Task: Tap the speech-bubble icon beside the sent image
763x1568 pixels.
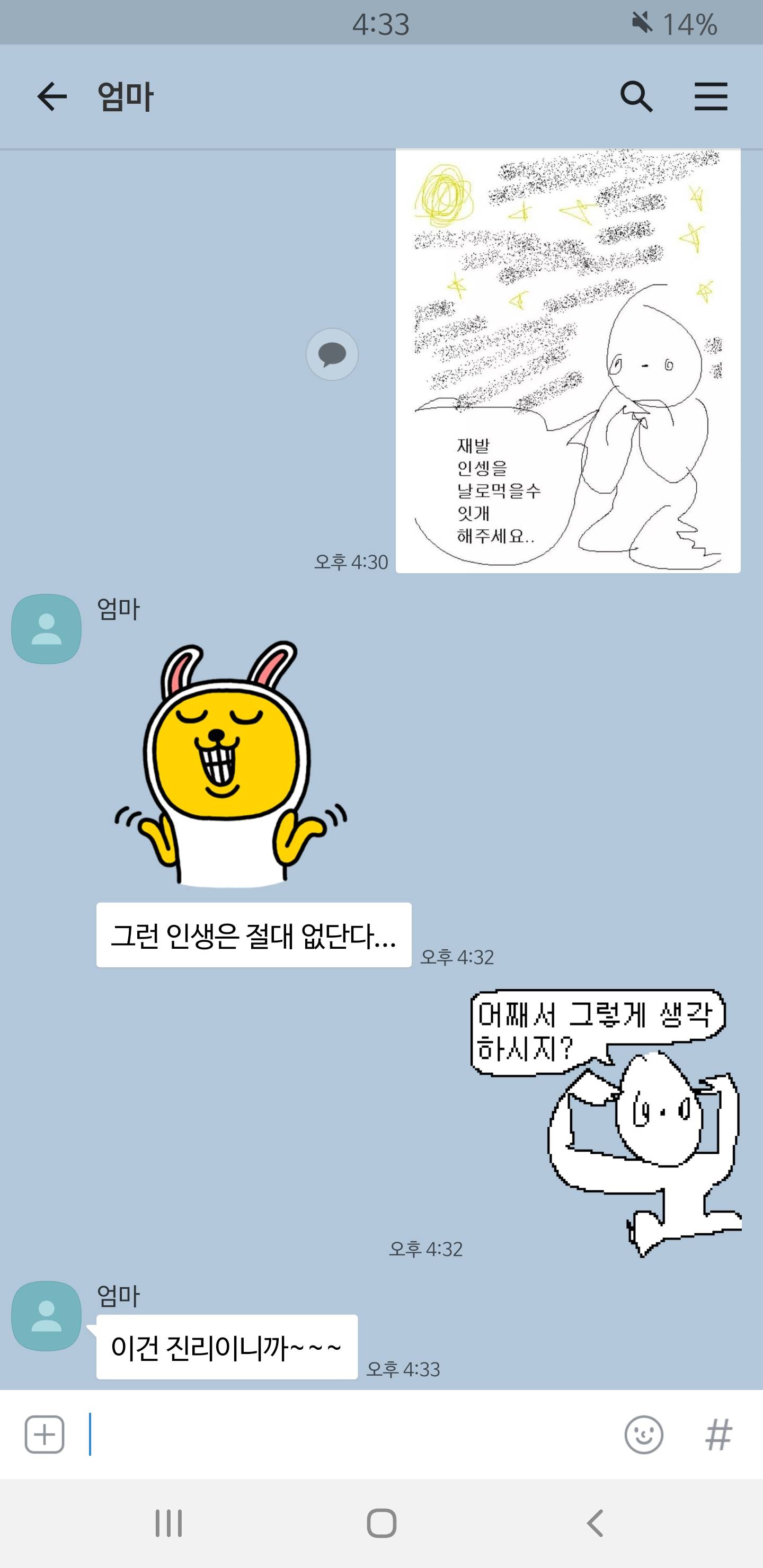Action: [332, 354]
